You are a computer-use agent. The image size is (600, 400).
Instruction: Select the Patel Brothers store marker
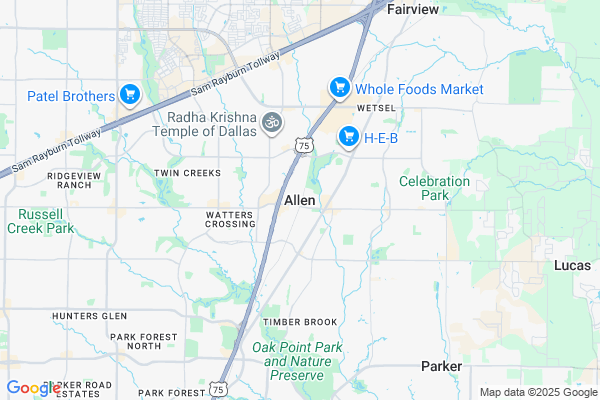[128, 94]
